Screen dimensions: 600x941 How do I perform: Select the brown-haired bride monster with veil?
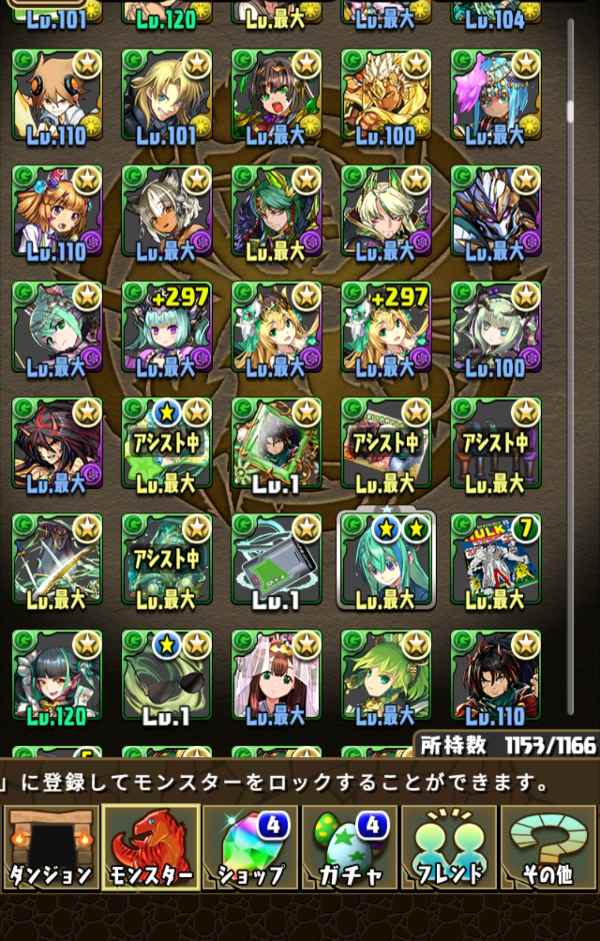point(277,678)
